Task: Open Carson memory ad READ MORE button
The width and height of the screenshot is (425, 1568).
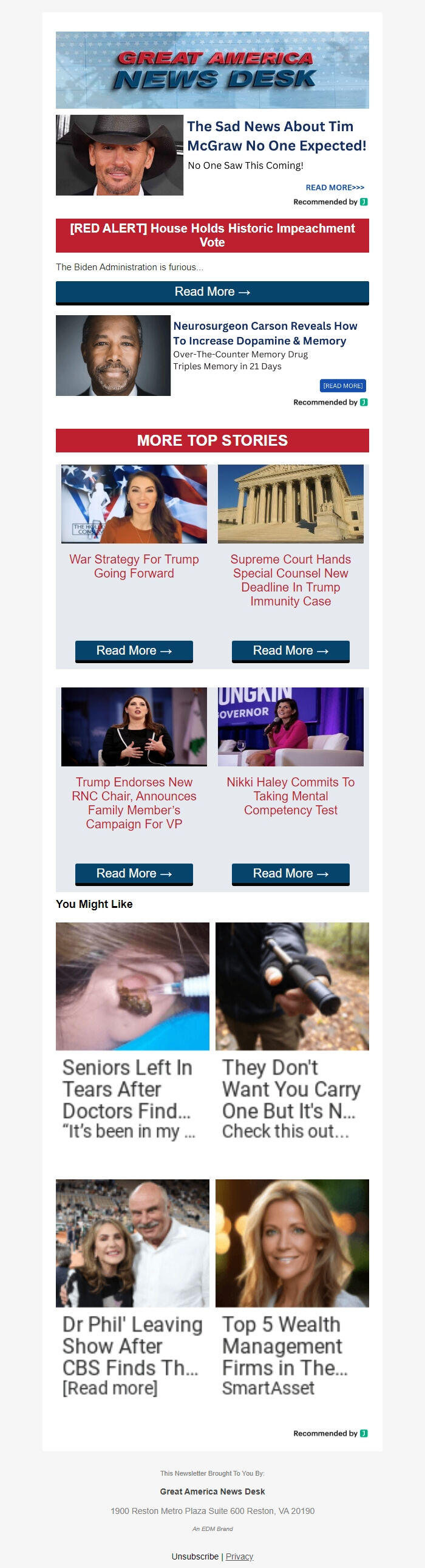Action: 342,385
